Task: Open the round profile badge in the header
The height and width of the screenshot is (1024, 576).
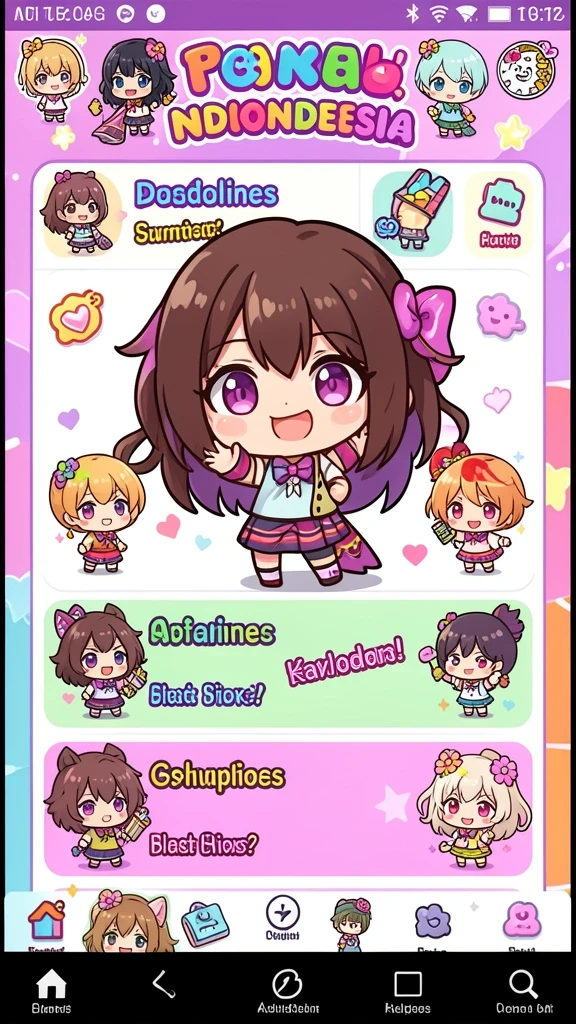Action: click(x=526, y=69)
